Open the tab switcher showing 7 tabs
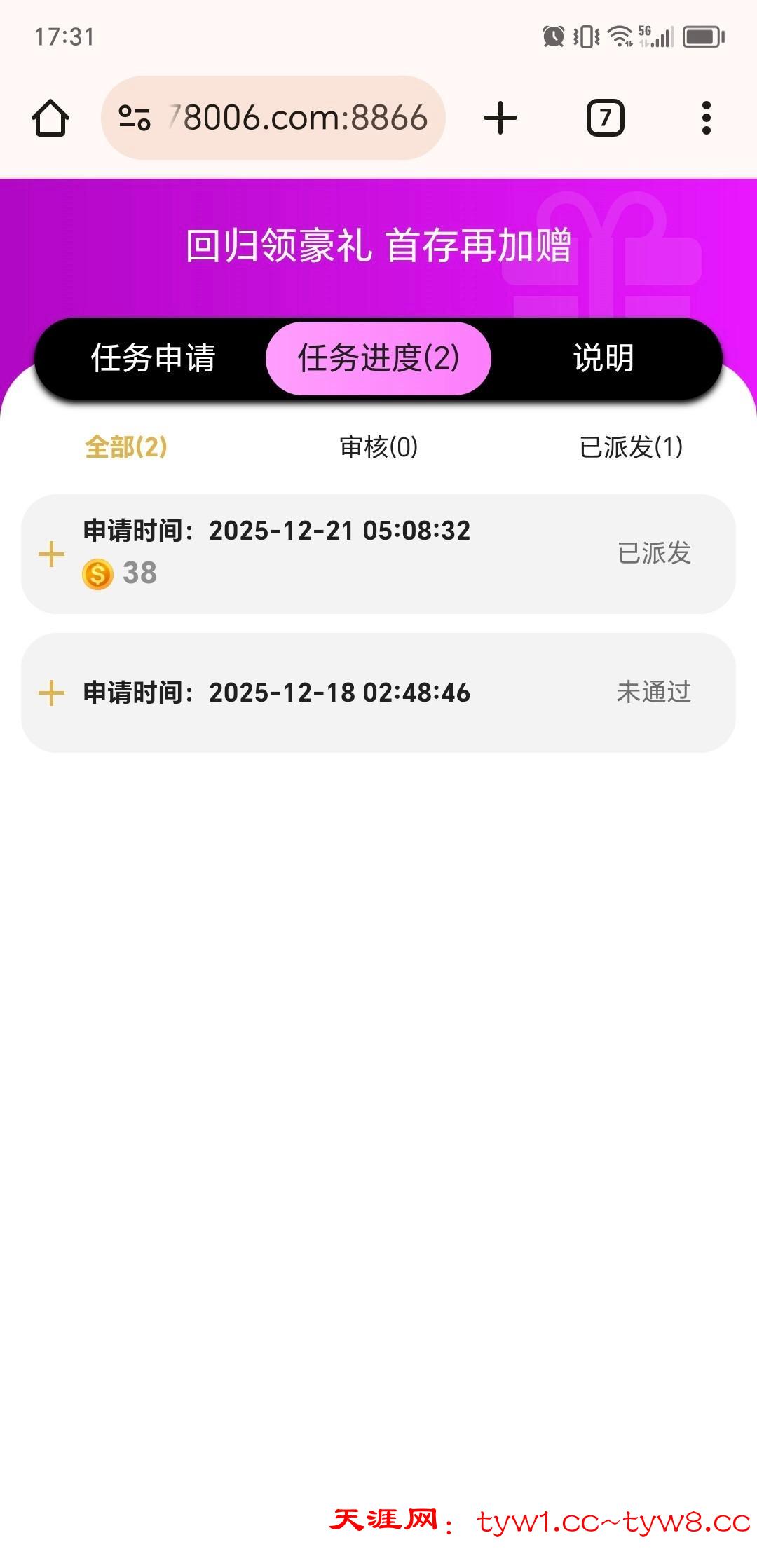Image resolution: width=757 pixels, height=1568 pixels. point(605,118)
